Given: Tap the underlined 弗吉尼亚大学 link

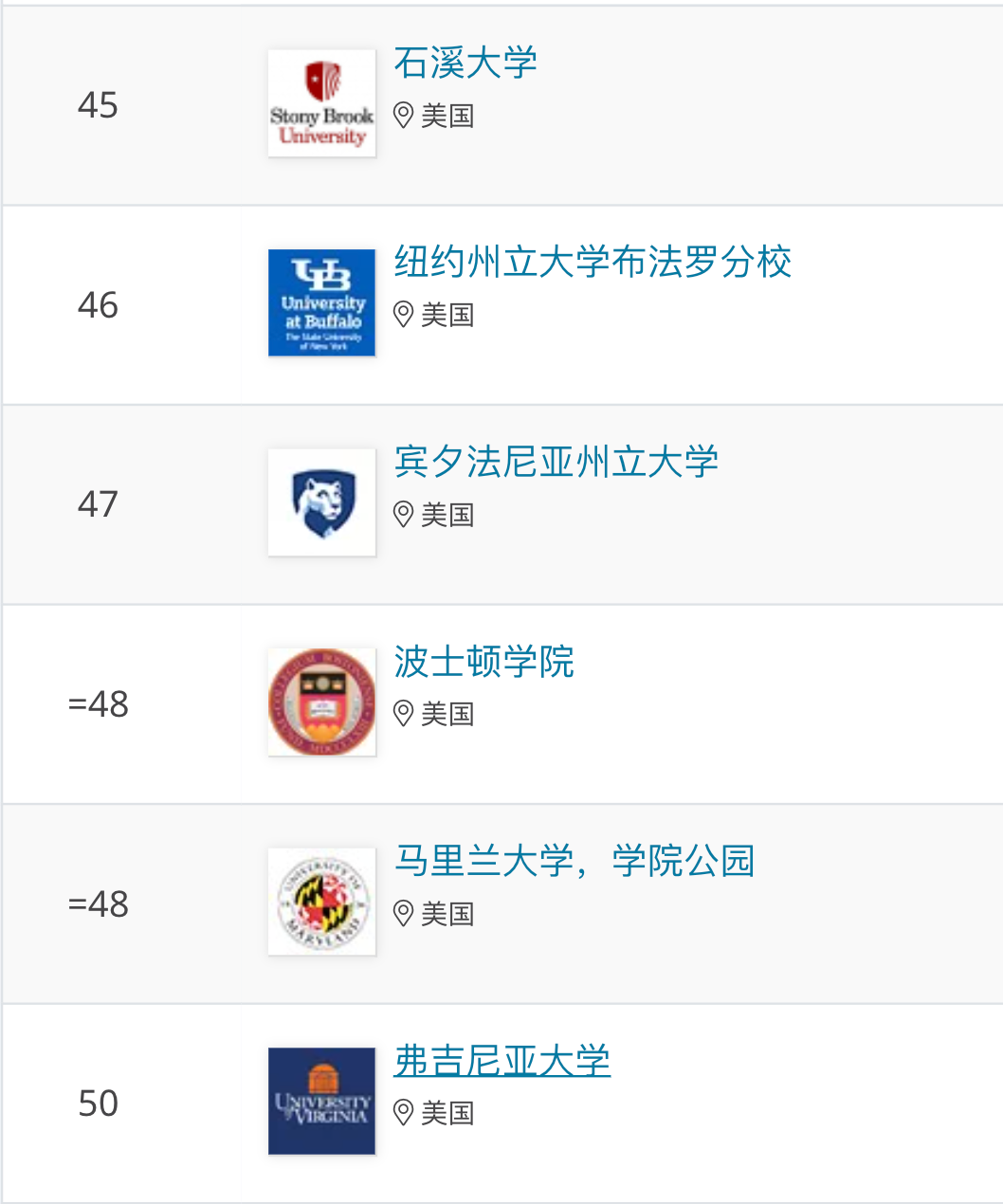Looking at the screenshot, I should [501, 1061].
